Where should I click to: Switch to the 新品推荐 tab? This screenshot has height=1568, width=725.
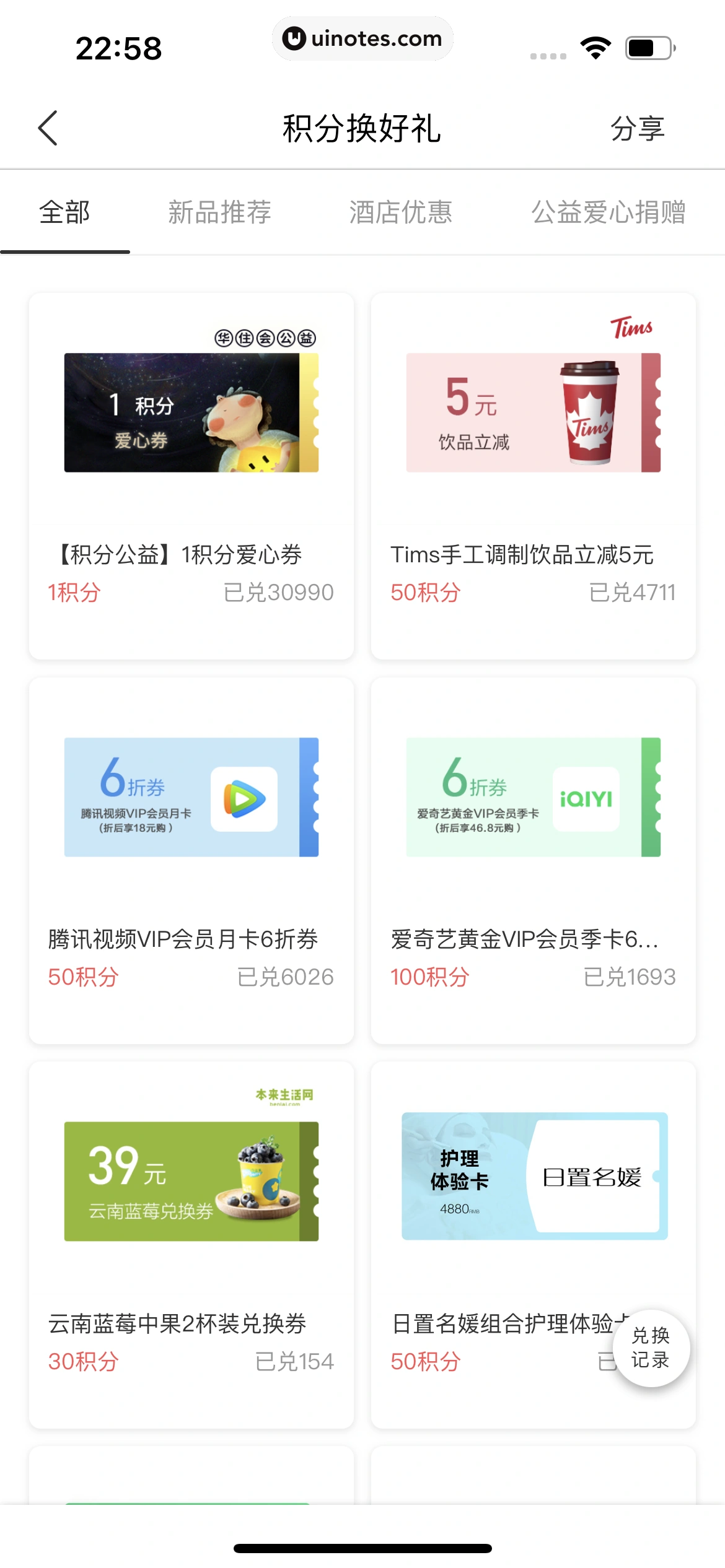[219, 212]
